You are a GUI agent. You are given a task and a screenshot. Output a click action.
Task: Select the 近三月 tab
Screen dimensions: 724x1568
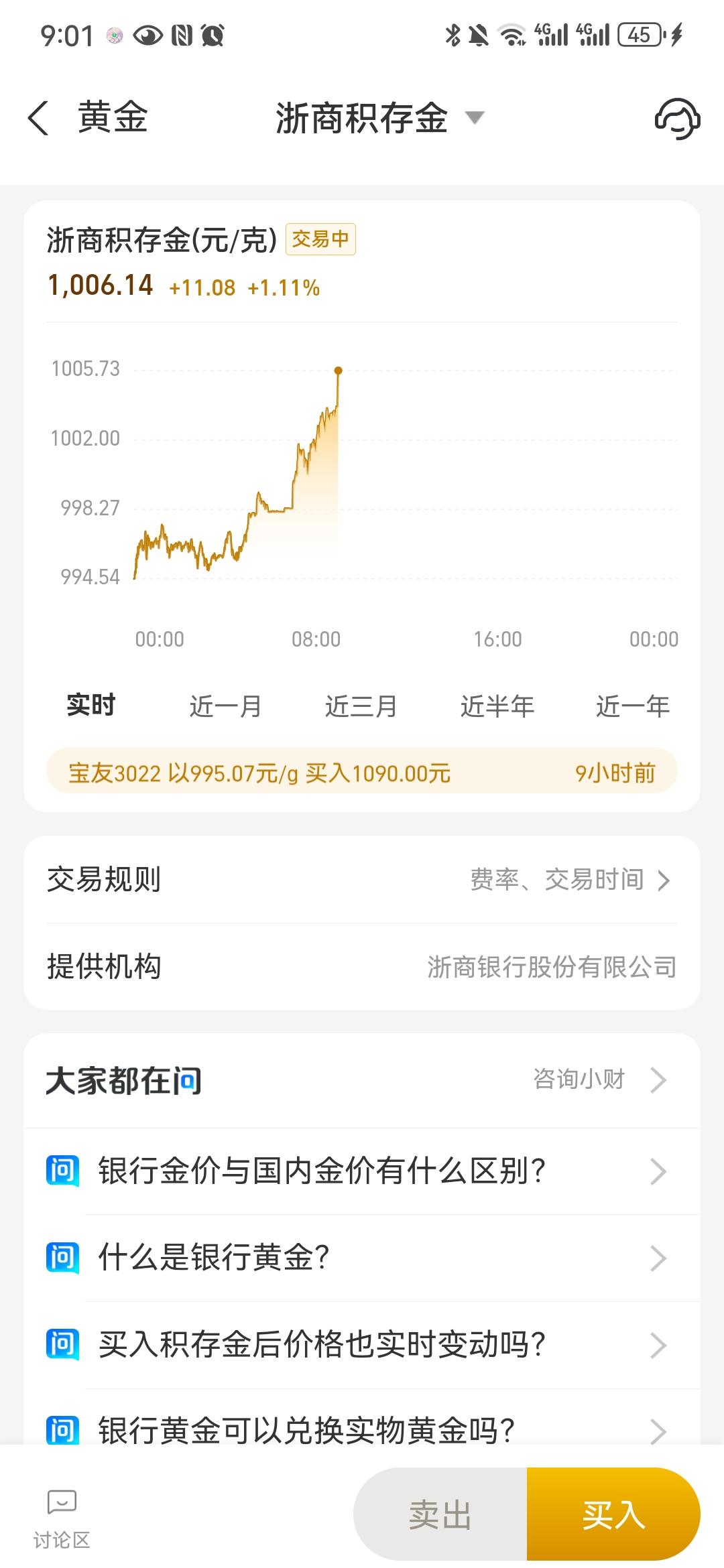tap(362, 706)
